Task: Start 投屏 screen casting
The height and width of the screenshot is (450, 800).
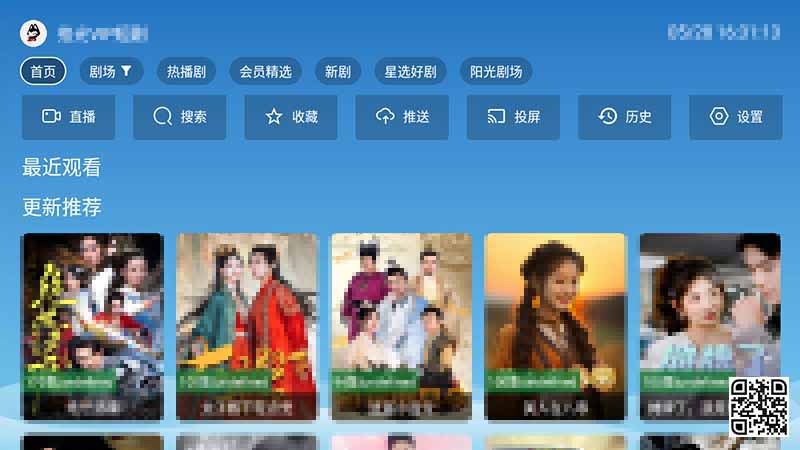Action: point(513,117)
